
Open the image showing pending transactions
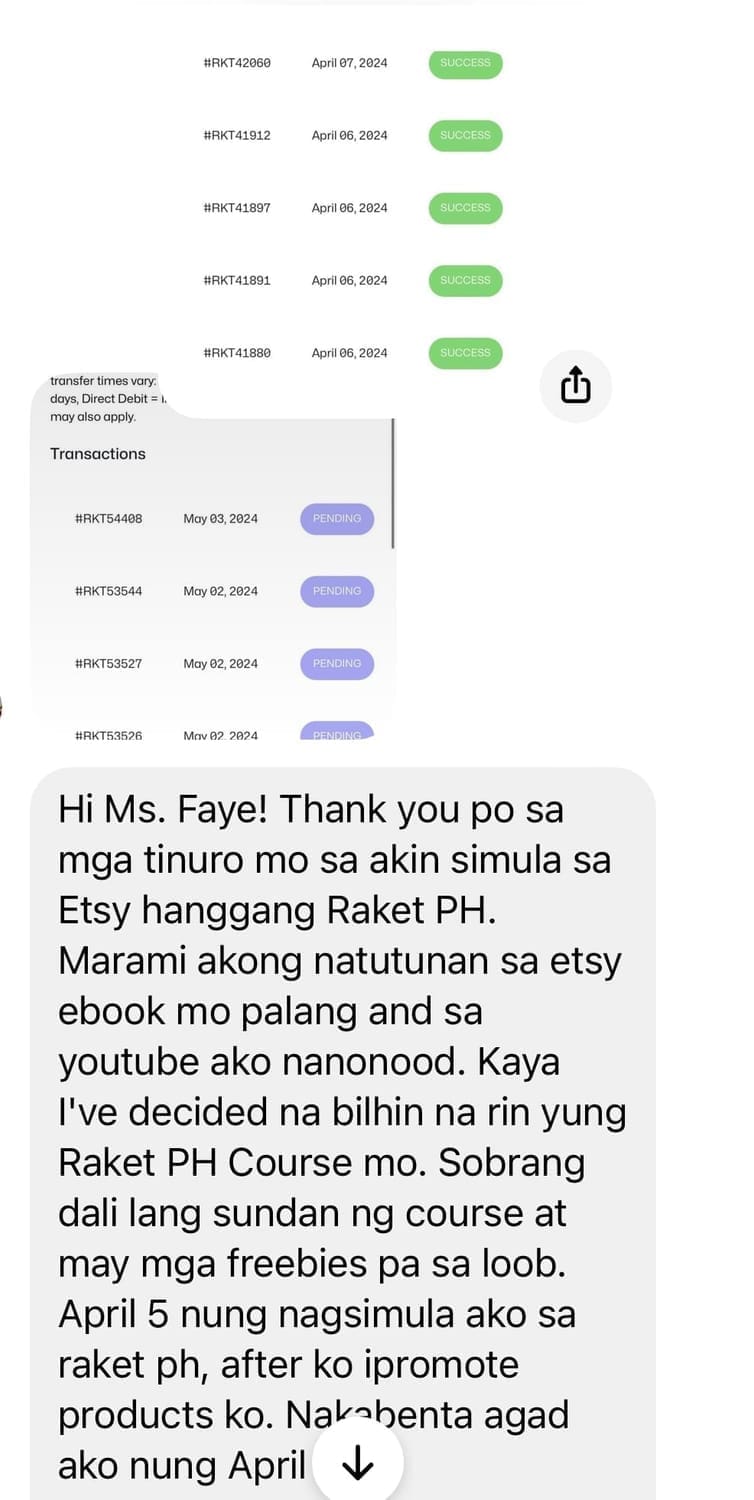[x=213, y=590]
